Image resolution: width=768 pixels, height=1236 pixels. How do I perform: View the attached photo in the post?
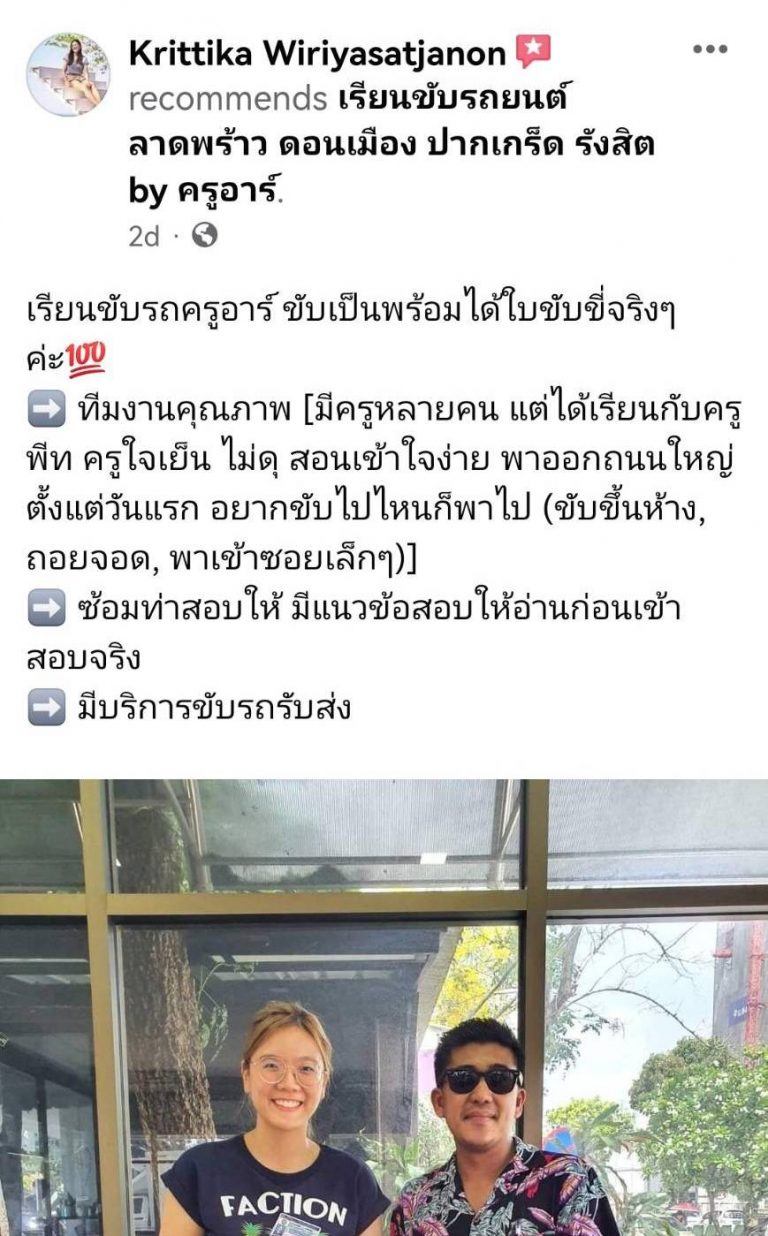384,1008
